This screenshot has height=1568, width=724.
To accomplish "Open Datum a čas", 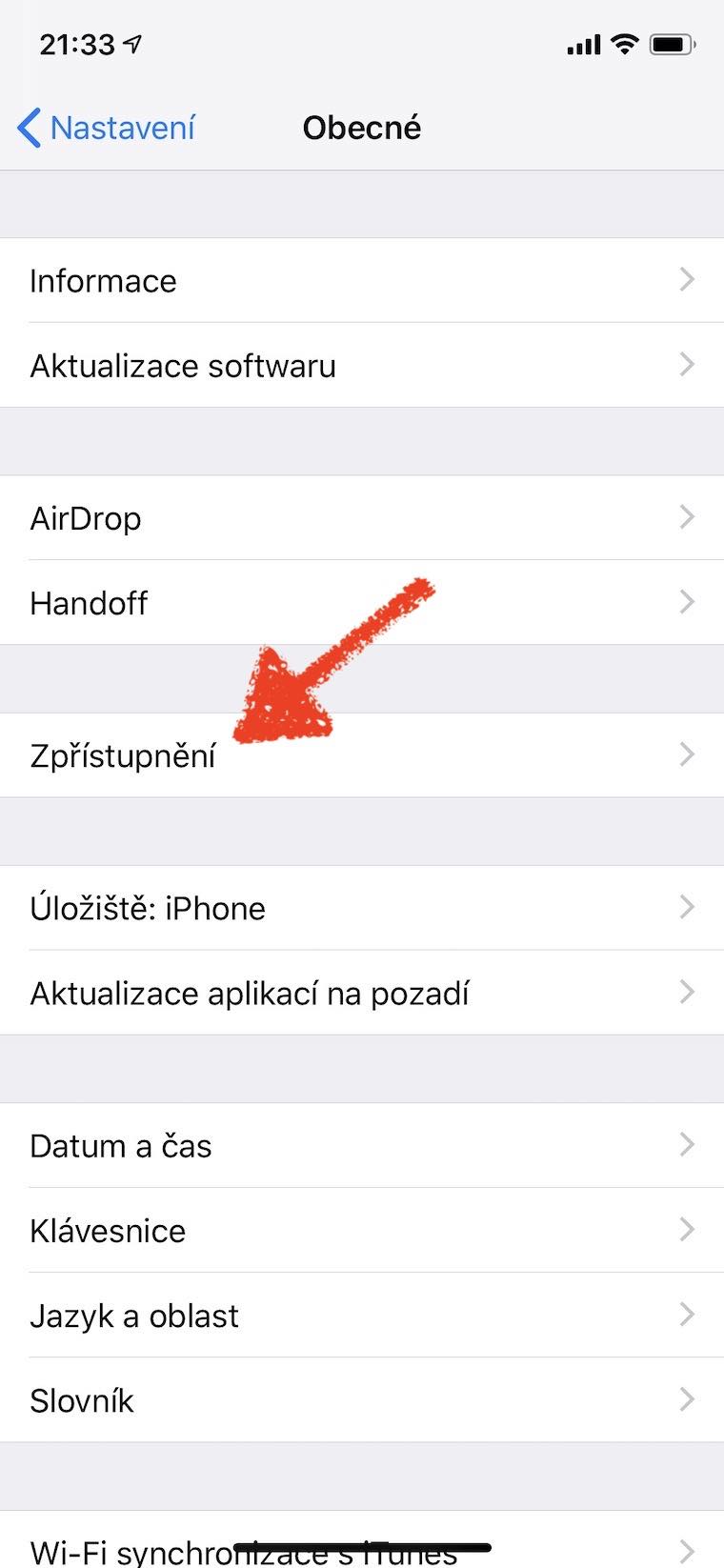I will click(362, 1145).
